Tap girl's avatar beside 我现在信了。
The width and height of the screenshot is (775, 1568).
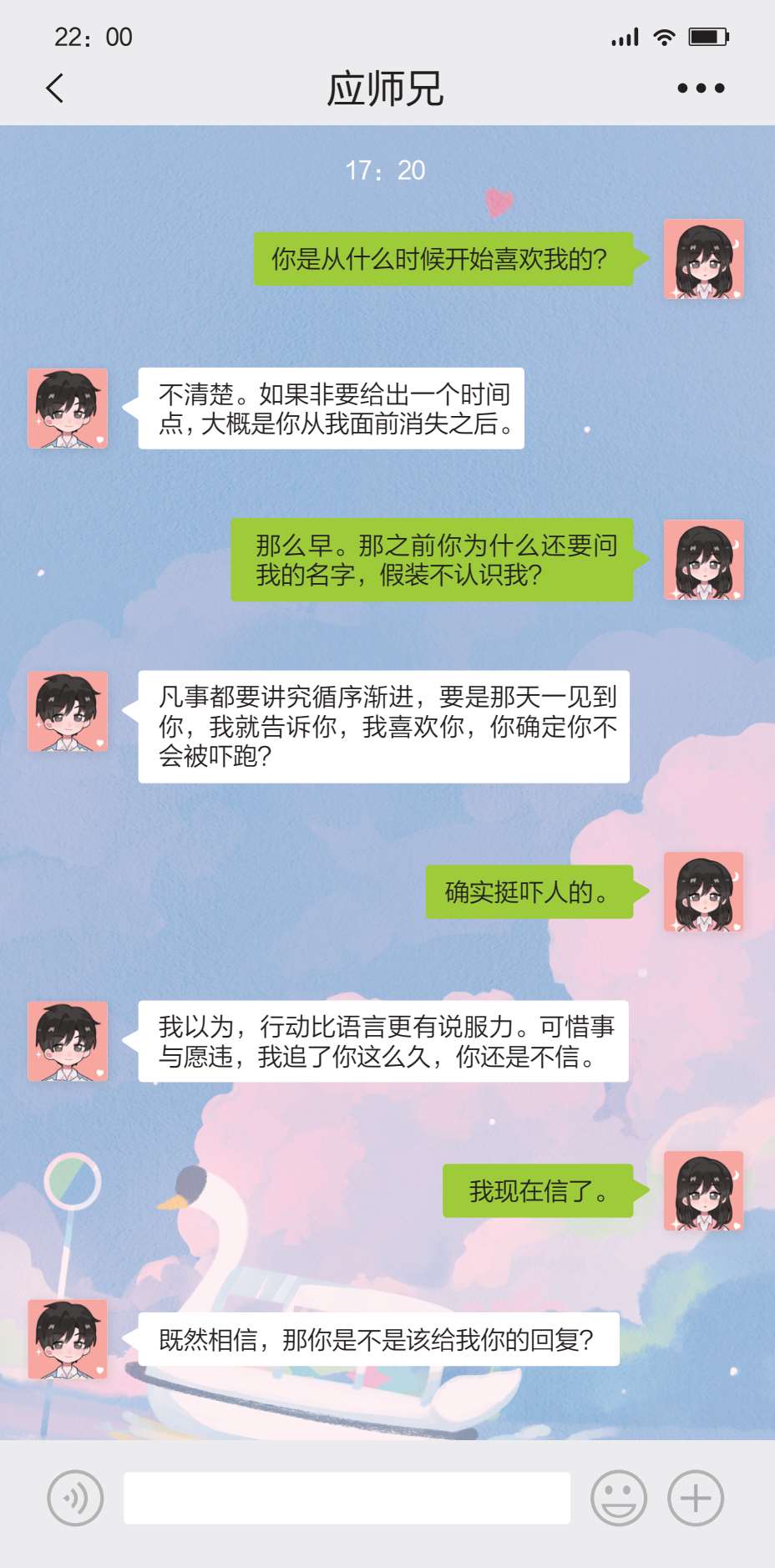point(703,1190)
